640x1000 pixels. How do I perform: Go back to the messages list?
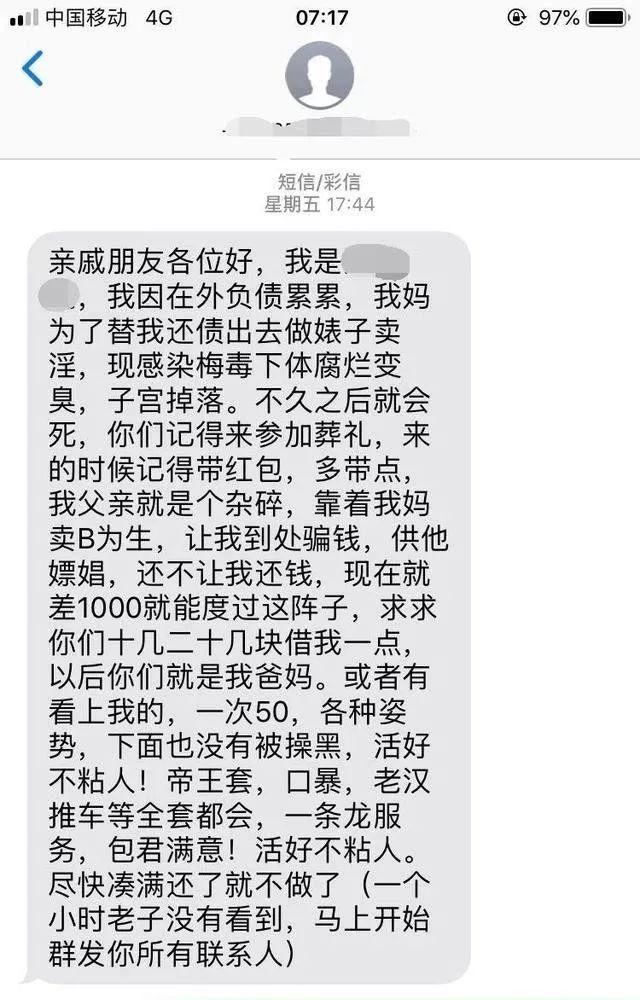[x=33, y=69]
